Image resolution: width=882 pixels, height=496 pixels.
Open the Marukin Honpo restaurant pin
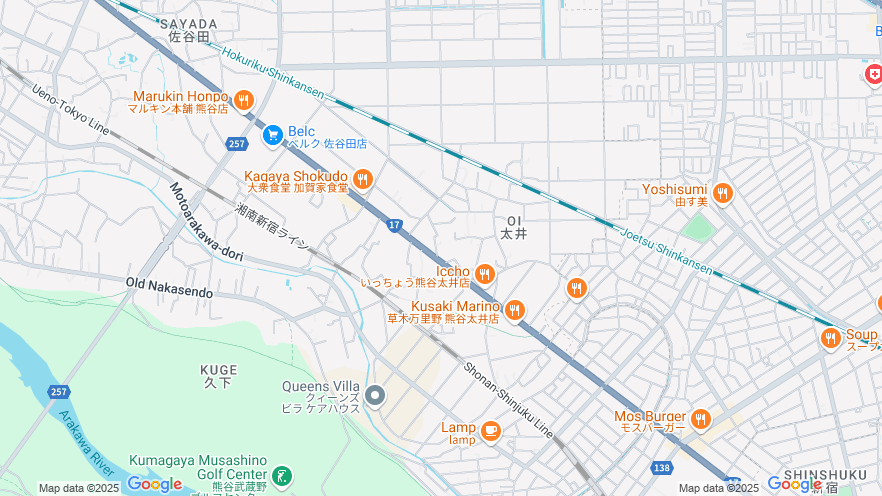click(x=243, y=100)
